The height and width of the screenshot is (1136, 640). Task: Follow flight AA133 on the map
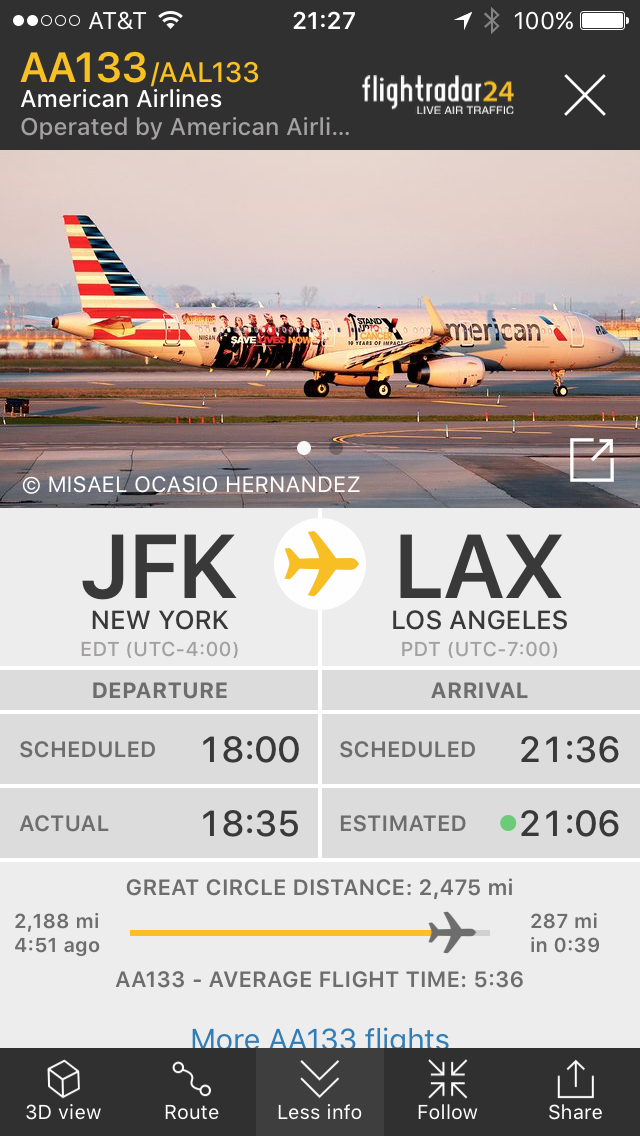(447, 1091)
